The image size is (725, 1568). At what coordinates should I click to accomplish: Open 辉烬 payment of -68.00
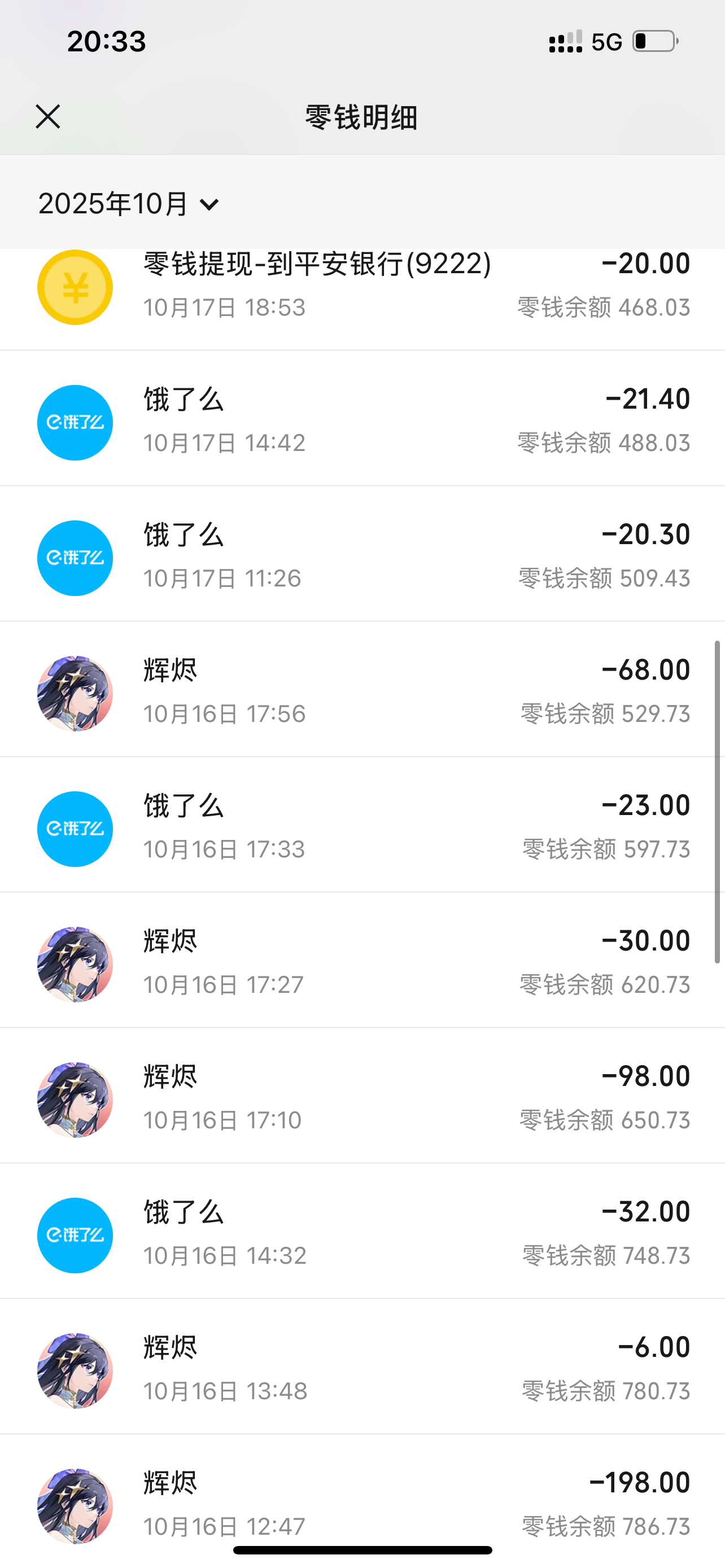[362, 692]
